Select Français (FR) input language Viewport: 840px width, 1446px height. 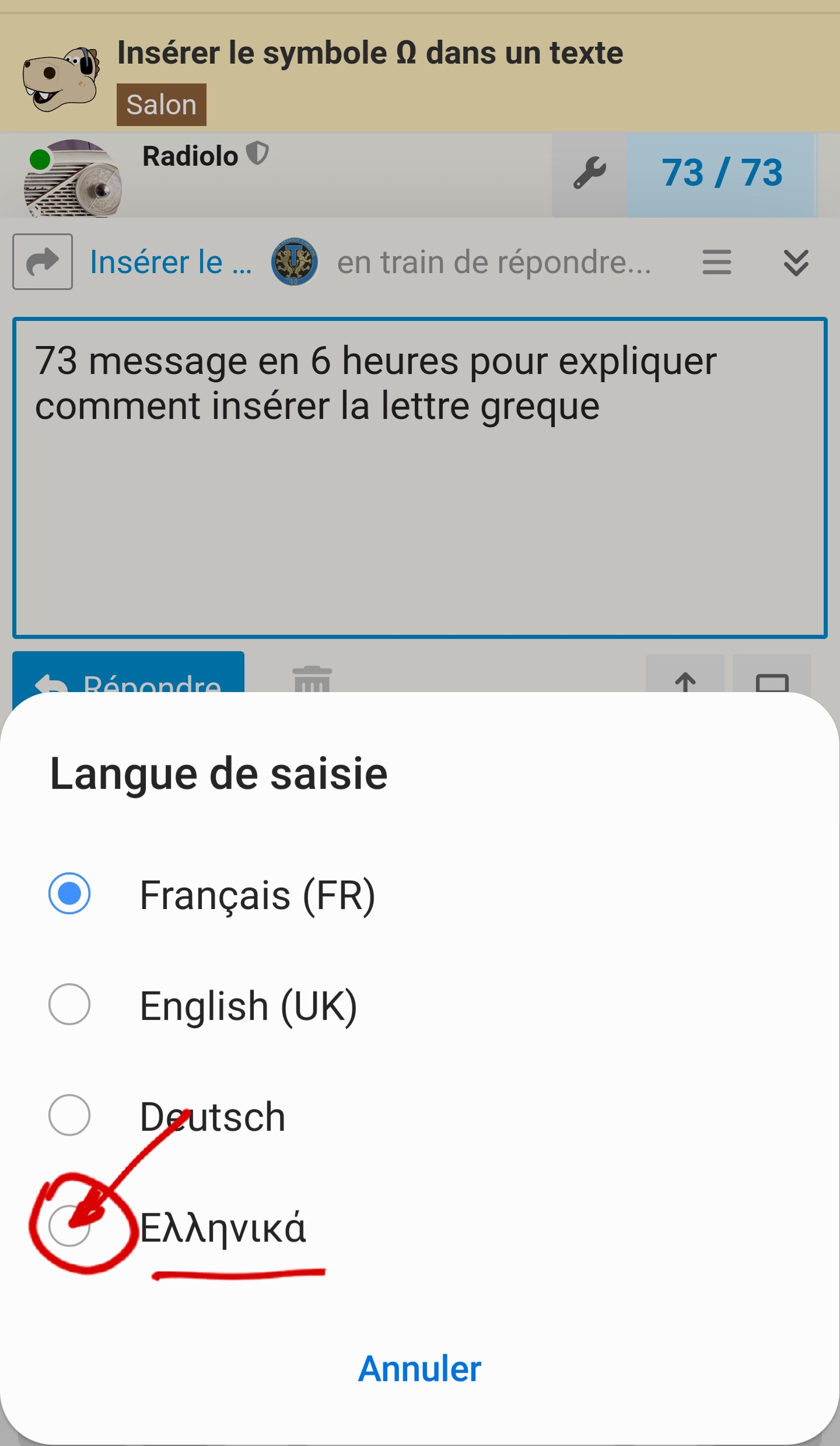click(420, 894)
